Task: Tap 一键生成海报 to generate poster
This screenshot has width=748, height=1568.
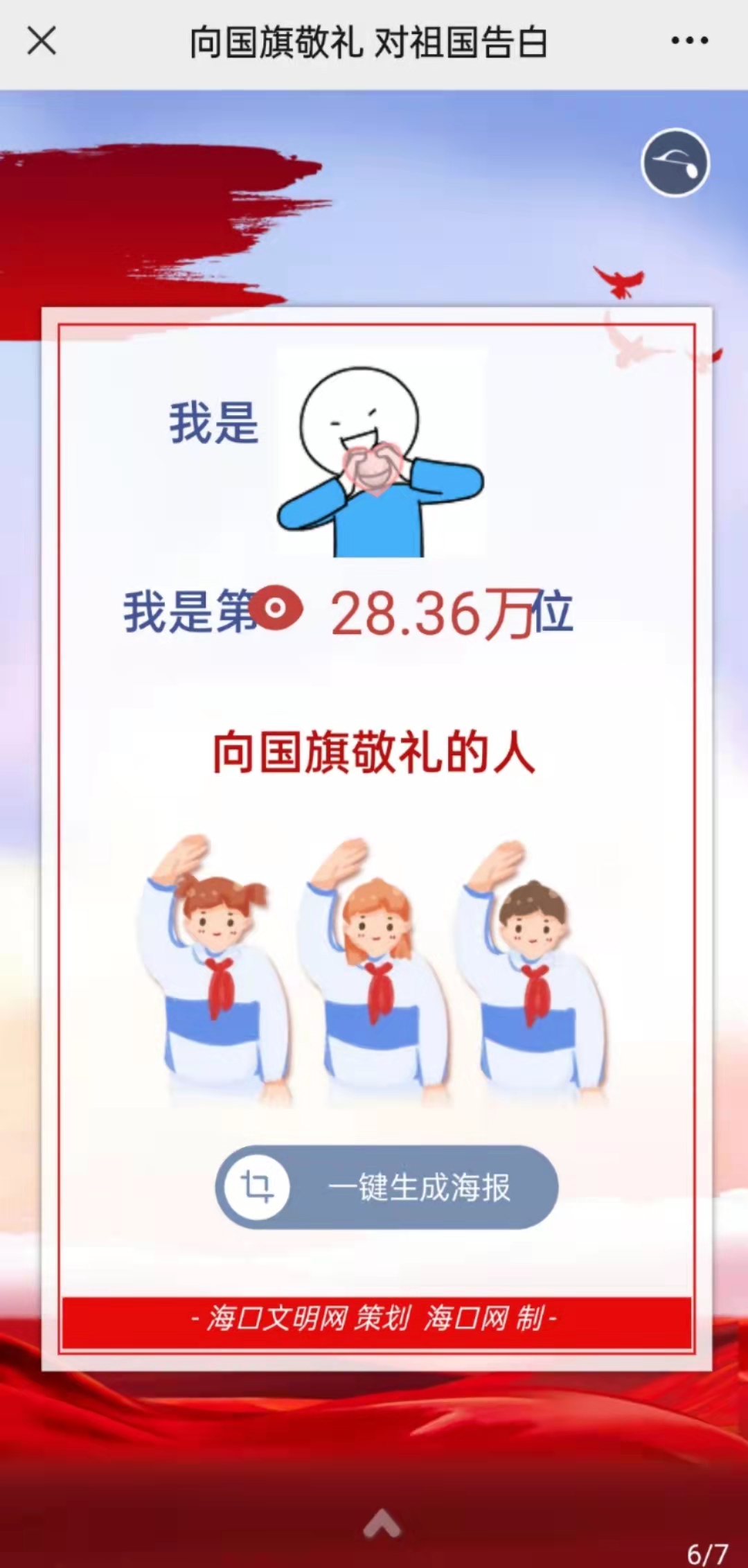Action: tap(386, 1187)
